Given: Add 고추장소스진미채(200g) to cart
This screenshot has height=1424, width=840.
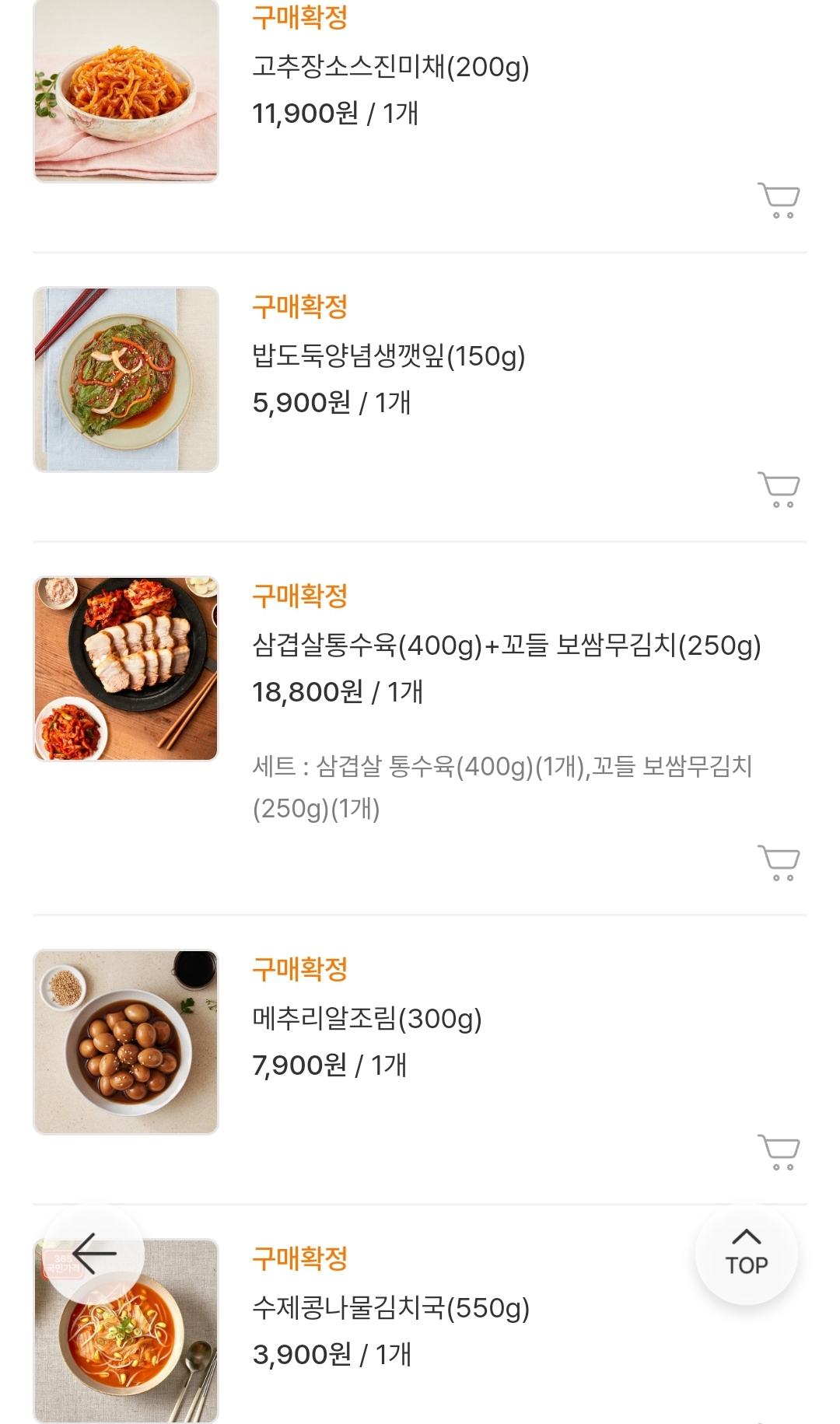Looking at the screenshot, I should pos(779,200).
